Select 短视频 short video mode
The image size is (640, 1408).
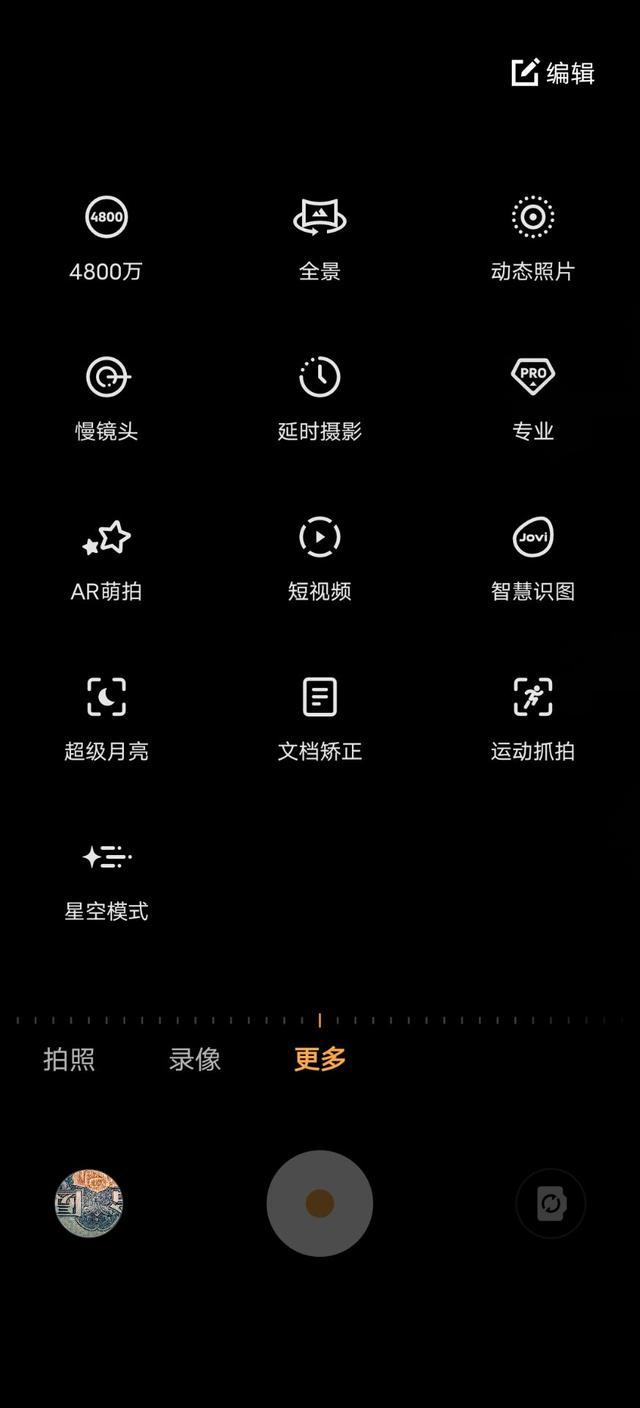point(320,558)
